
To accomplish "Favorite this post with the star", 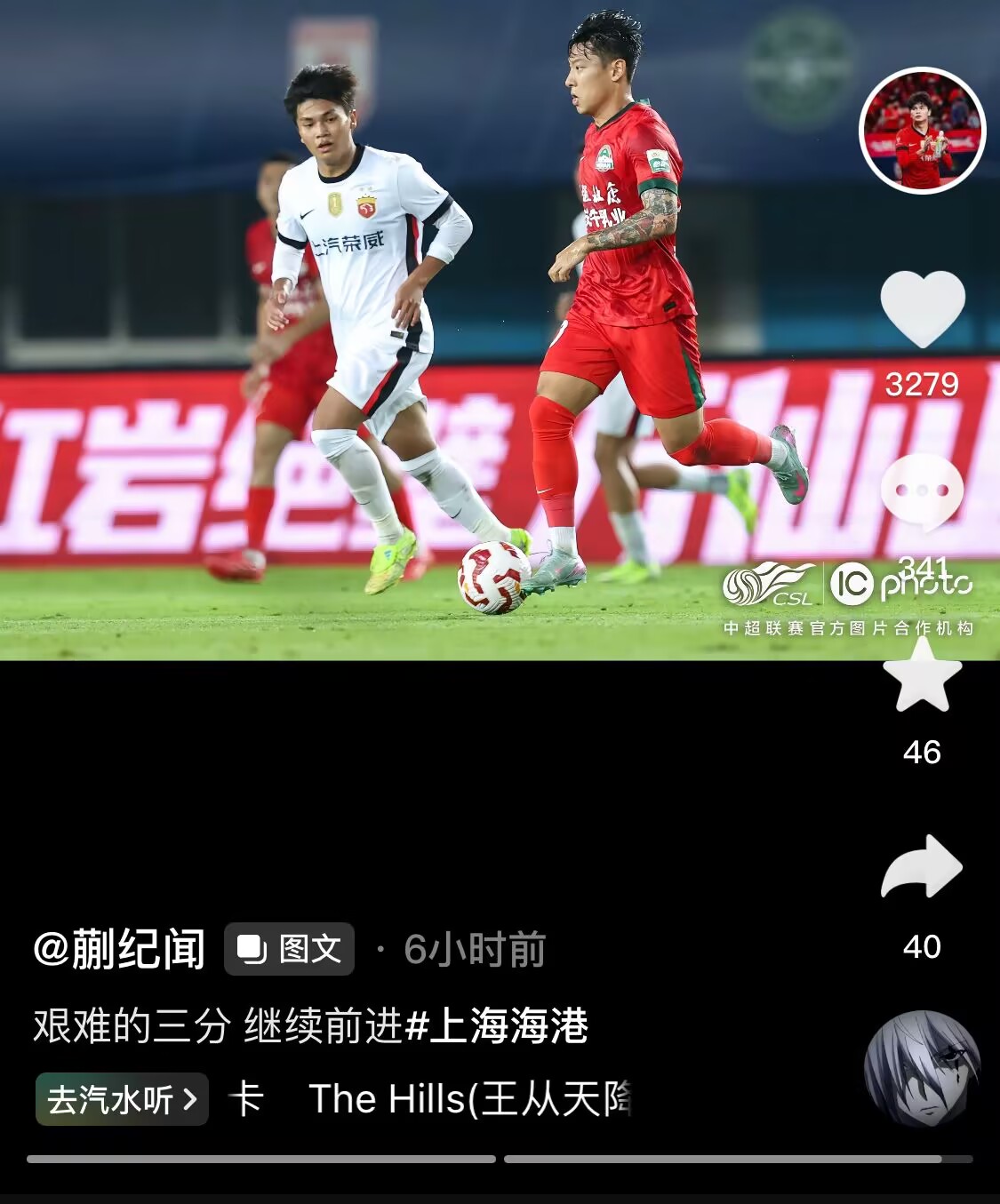I will [x=922, y=677].
